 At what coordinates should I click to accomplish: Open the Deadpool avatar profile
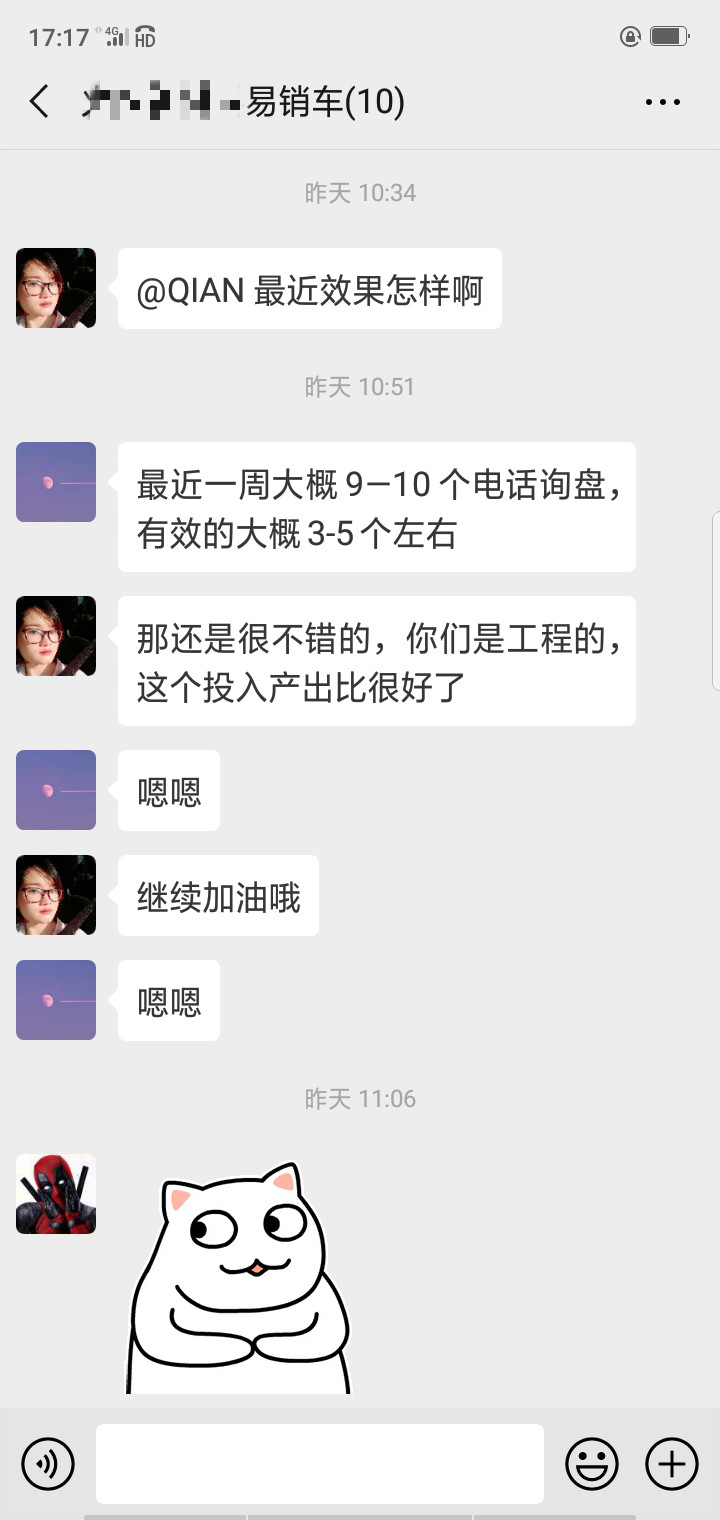pos(55,1193)
